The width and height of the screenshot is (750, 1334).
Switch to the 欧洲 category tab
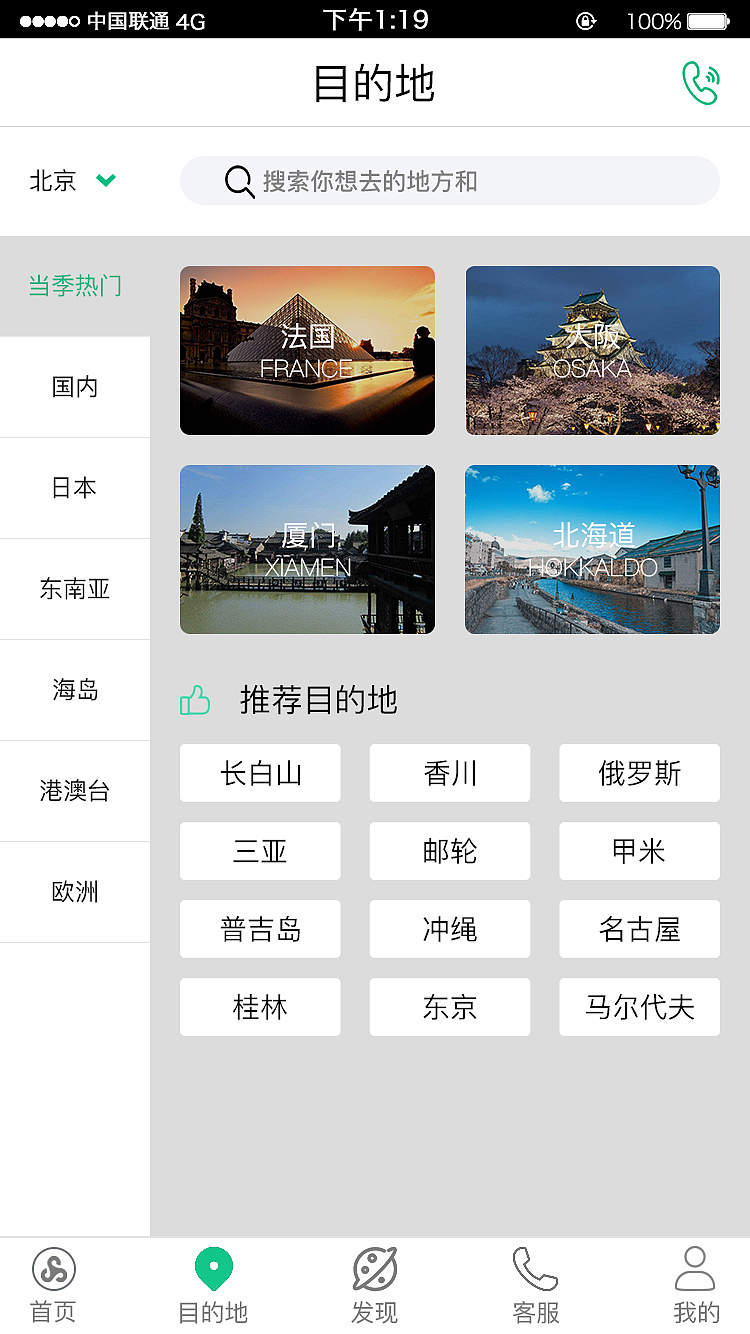pyautogui.click(x=74, y=892)
